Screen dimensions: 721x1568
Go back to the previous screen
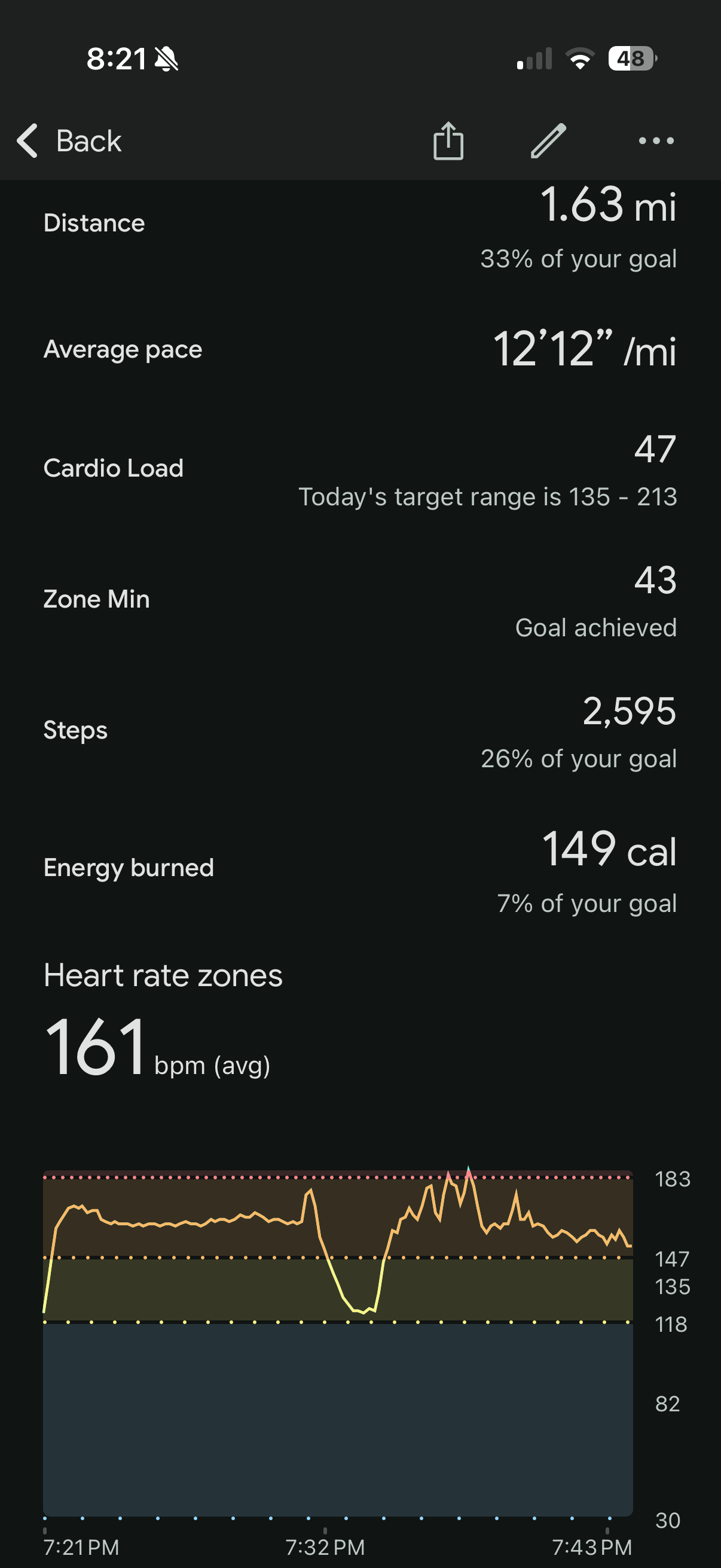(x=69, y=141)
